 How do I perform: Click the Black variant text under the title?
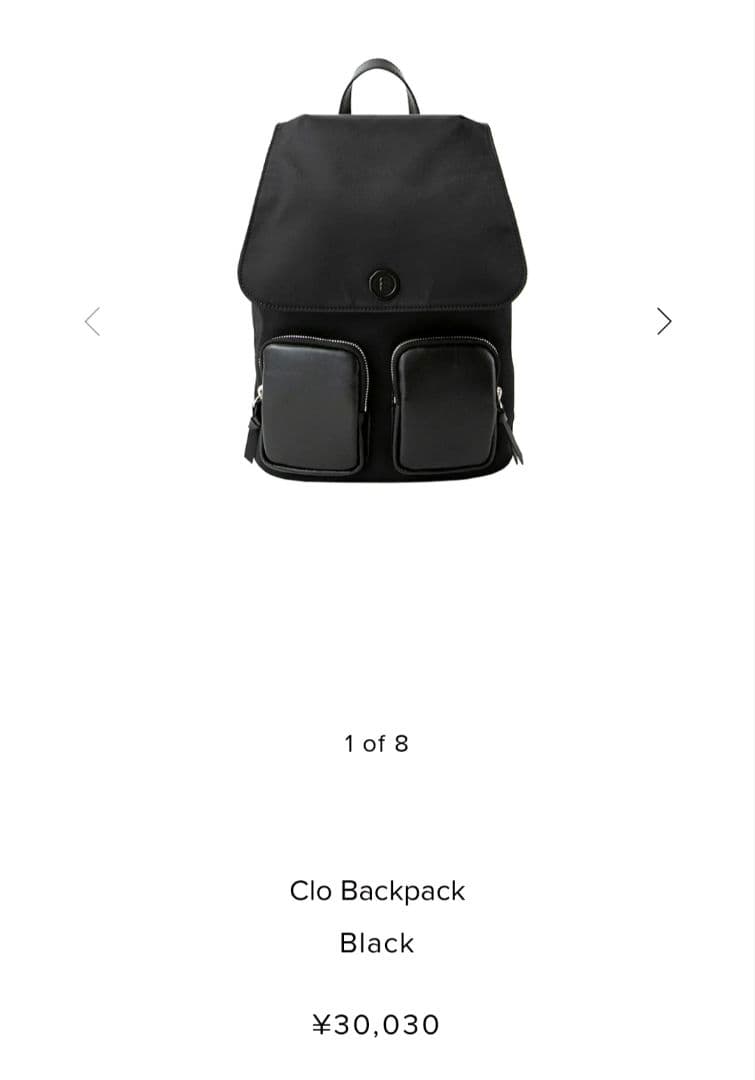pyautogui.click(x=377, y=942)
